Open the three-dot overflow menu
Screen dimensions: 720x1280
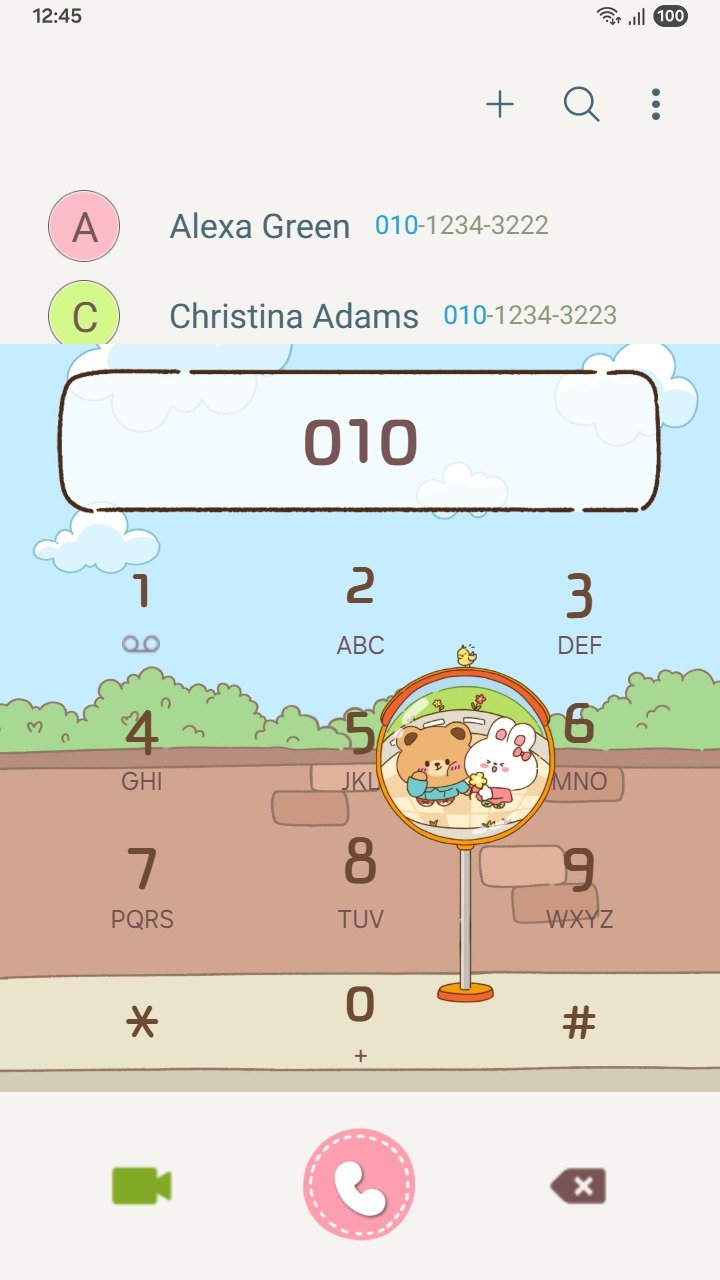point(655,104)
